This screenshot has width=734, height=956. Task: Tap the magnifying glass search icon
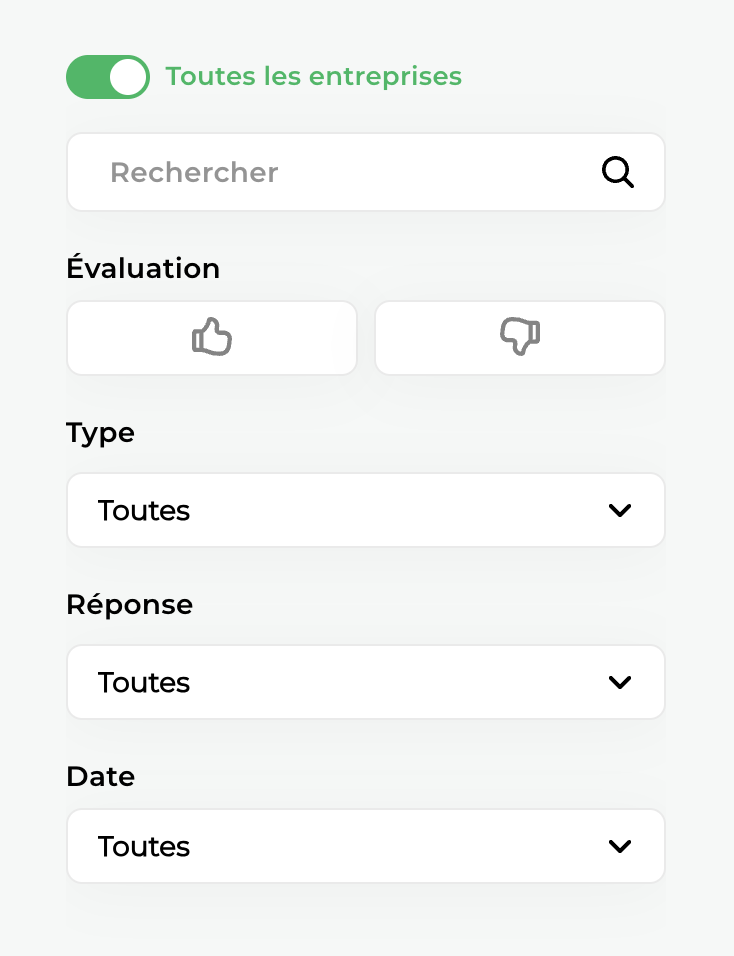(x=618, y=173)
